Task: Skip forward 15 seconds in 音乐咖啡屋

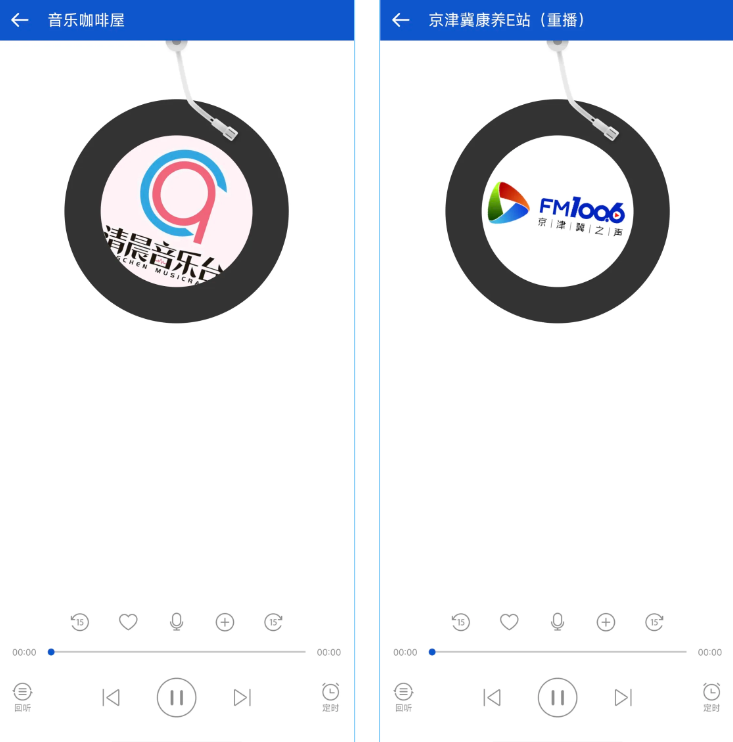Action: 274,622
